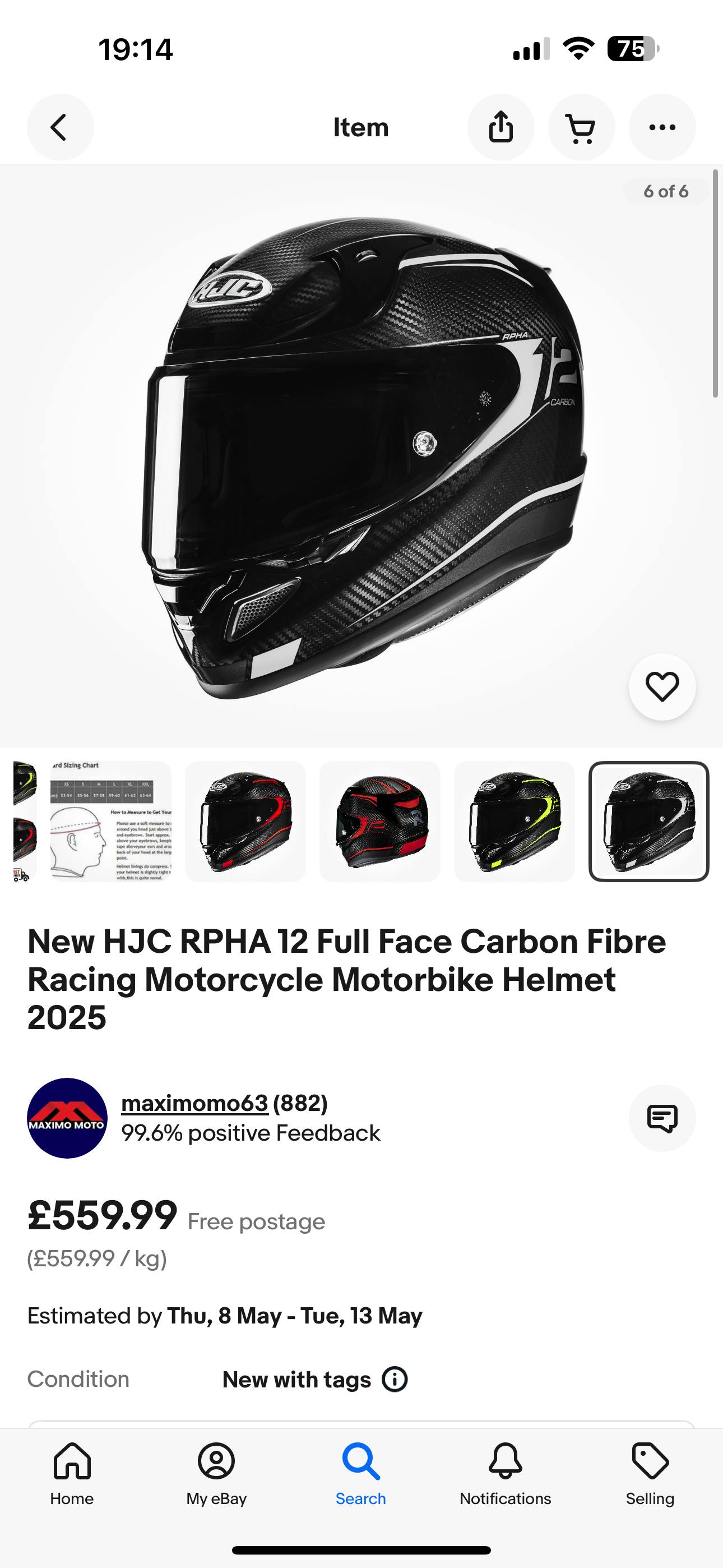723x1568 pixels.
Task: Select the yellow-striped helmet thumbnail
Action: click(515, 821)
